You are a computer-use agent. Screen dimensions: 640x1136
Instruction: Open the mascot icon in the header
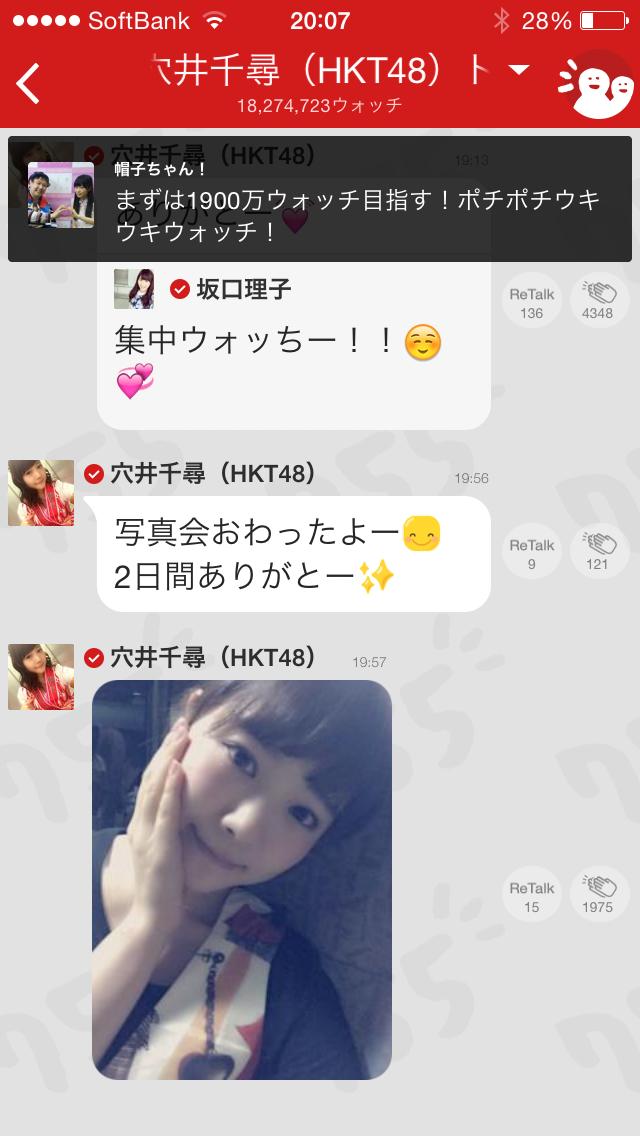[595, 84]
